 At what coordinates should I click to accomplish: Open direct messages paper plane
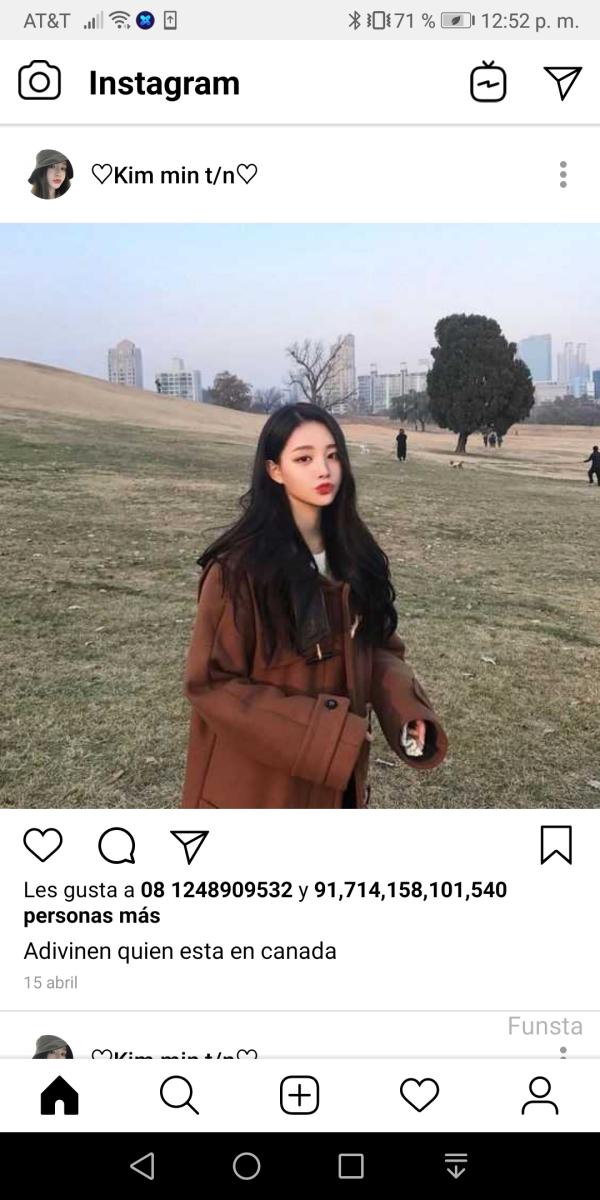563,83
